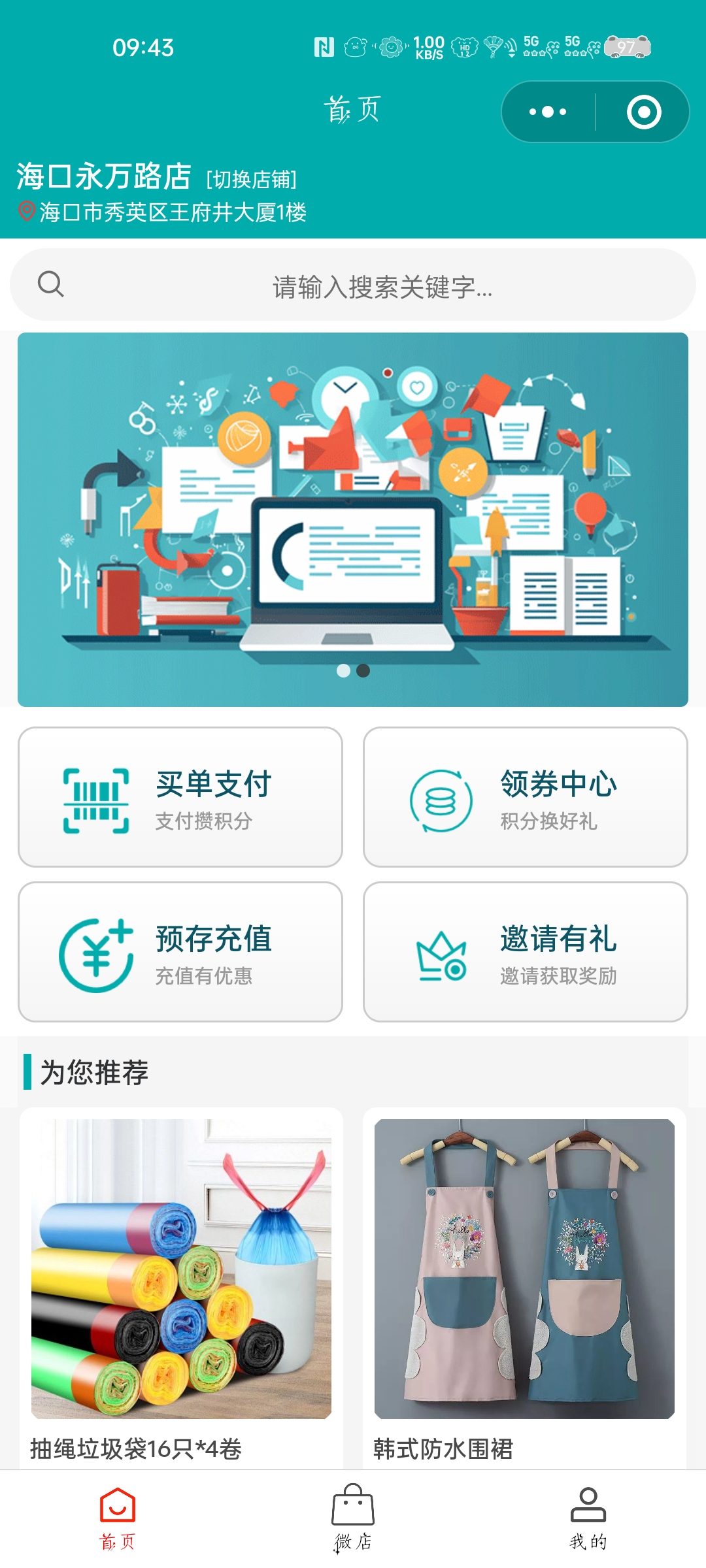This screenshot has width=706, height=1568.
Task: View 韩式防水围裙 product
Action: [x=524, y=1281]
